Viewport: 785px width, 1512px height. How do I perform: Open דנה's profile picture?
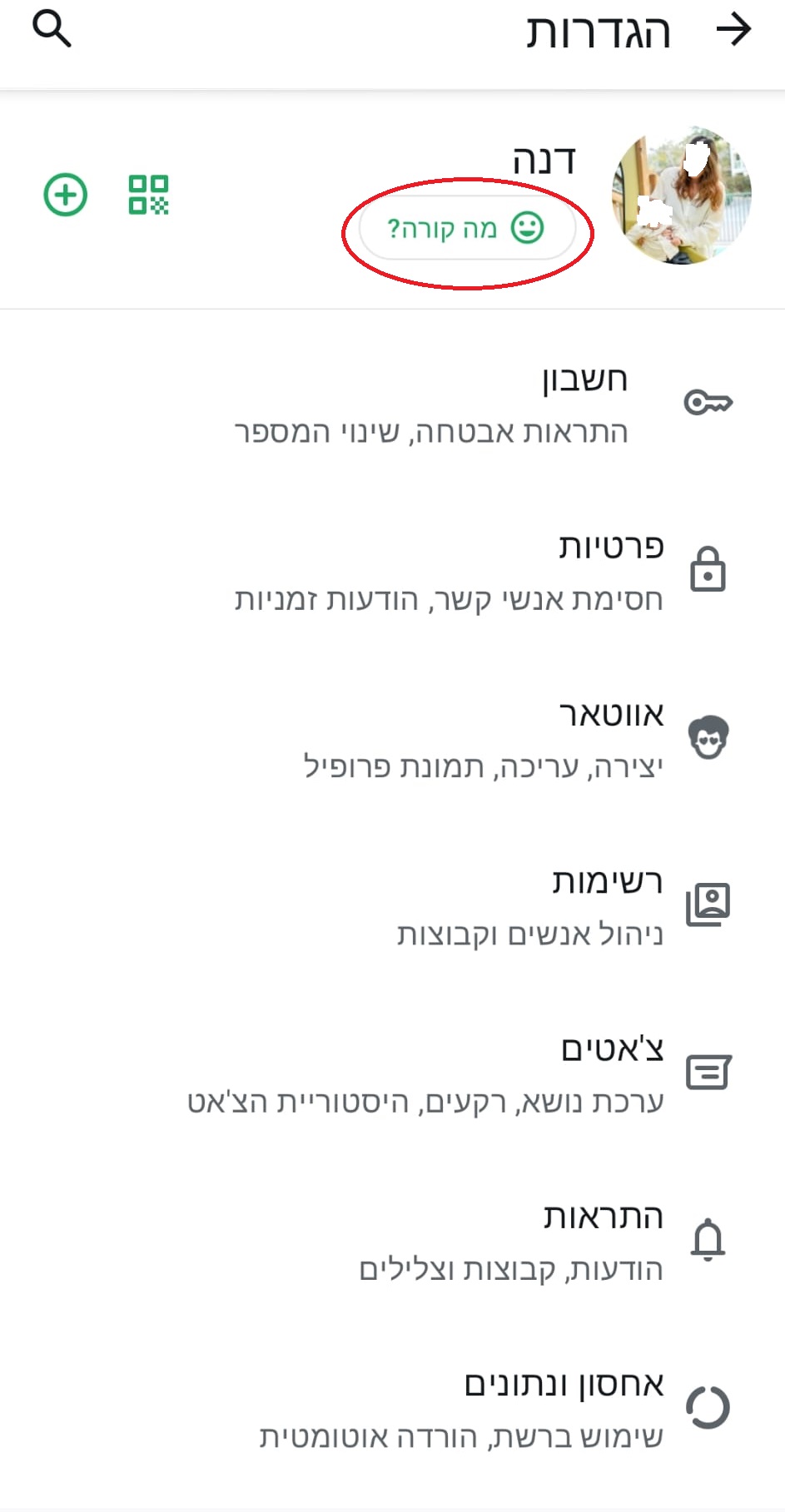pyautogui.click(x=681, y=196)
